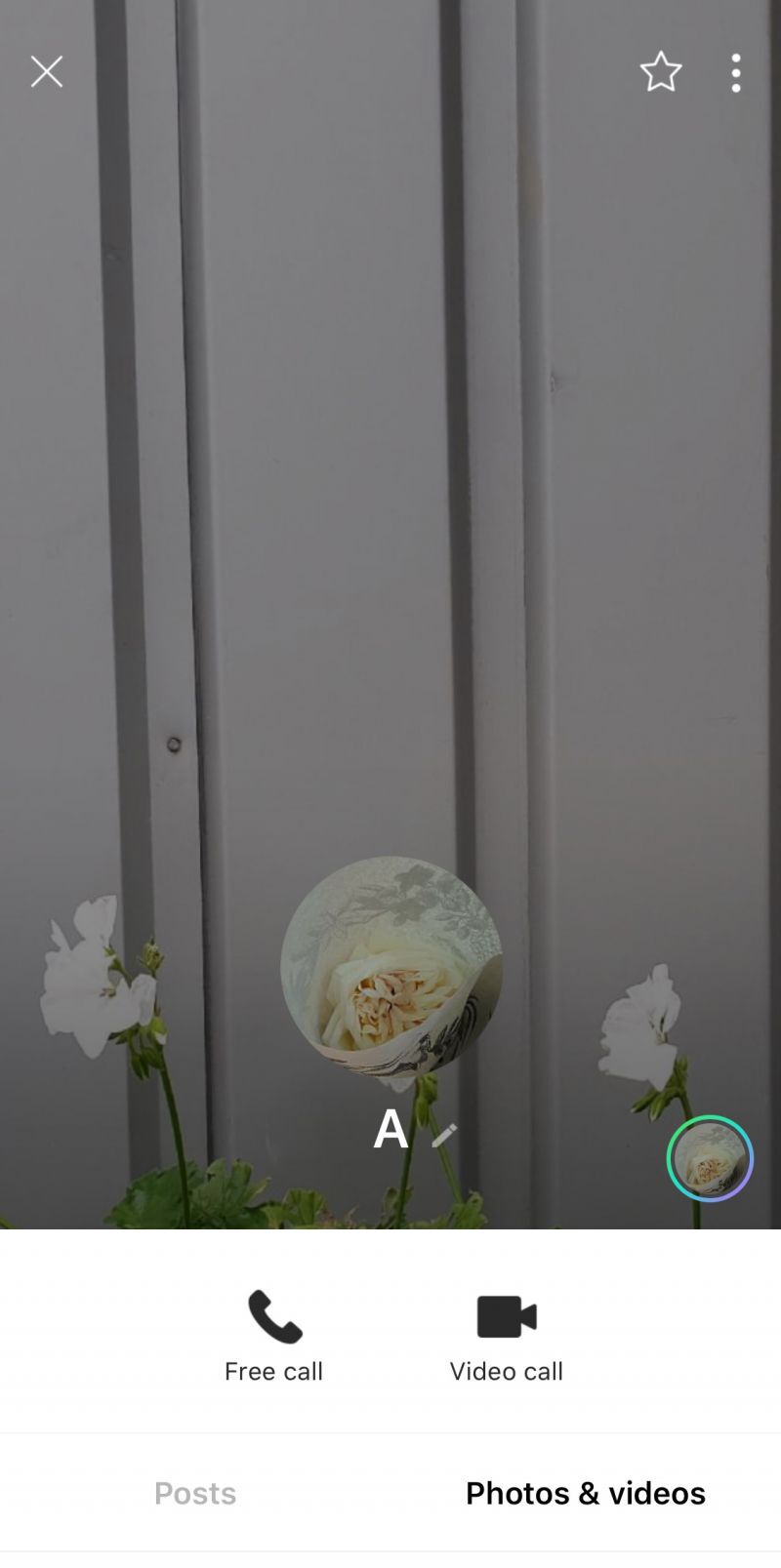781x1568 pixels.
Task: Select the Photos & videos tab
Action: 586,1493
